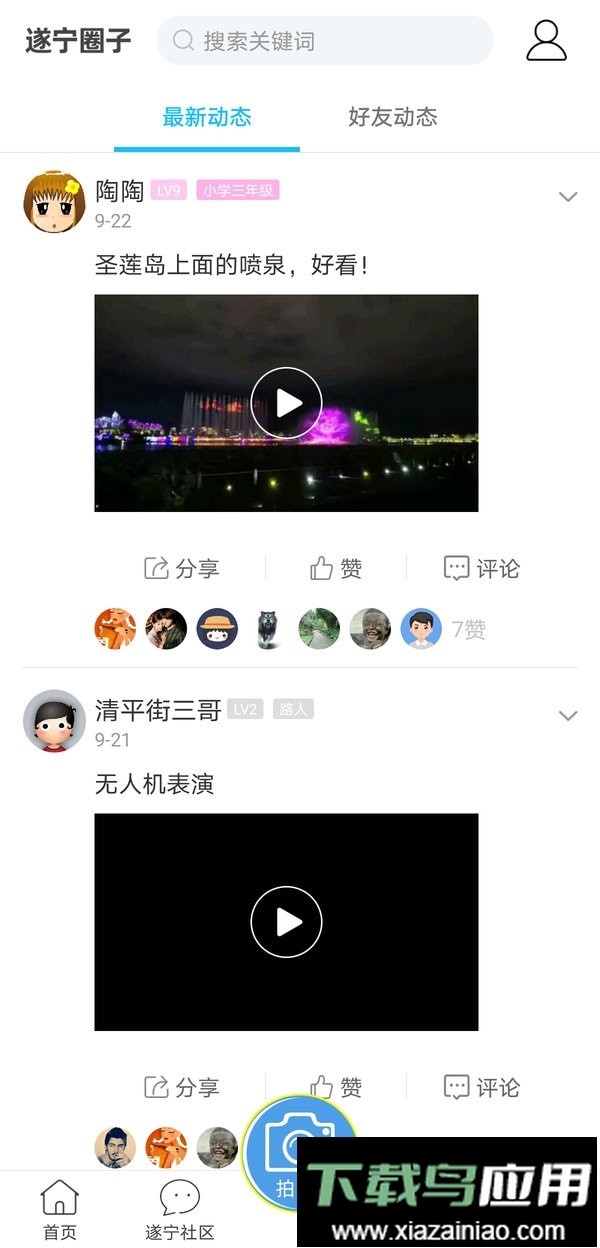This screenshot has width=600, height=1248.
Task: Comment on 清平街三哥's post
Action: click(482, 1087)
